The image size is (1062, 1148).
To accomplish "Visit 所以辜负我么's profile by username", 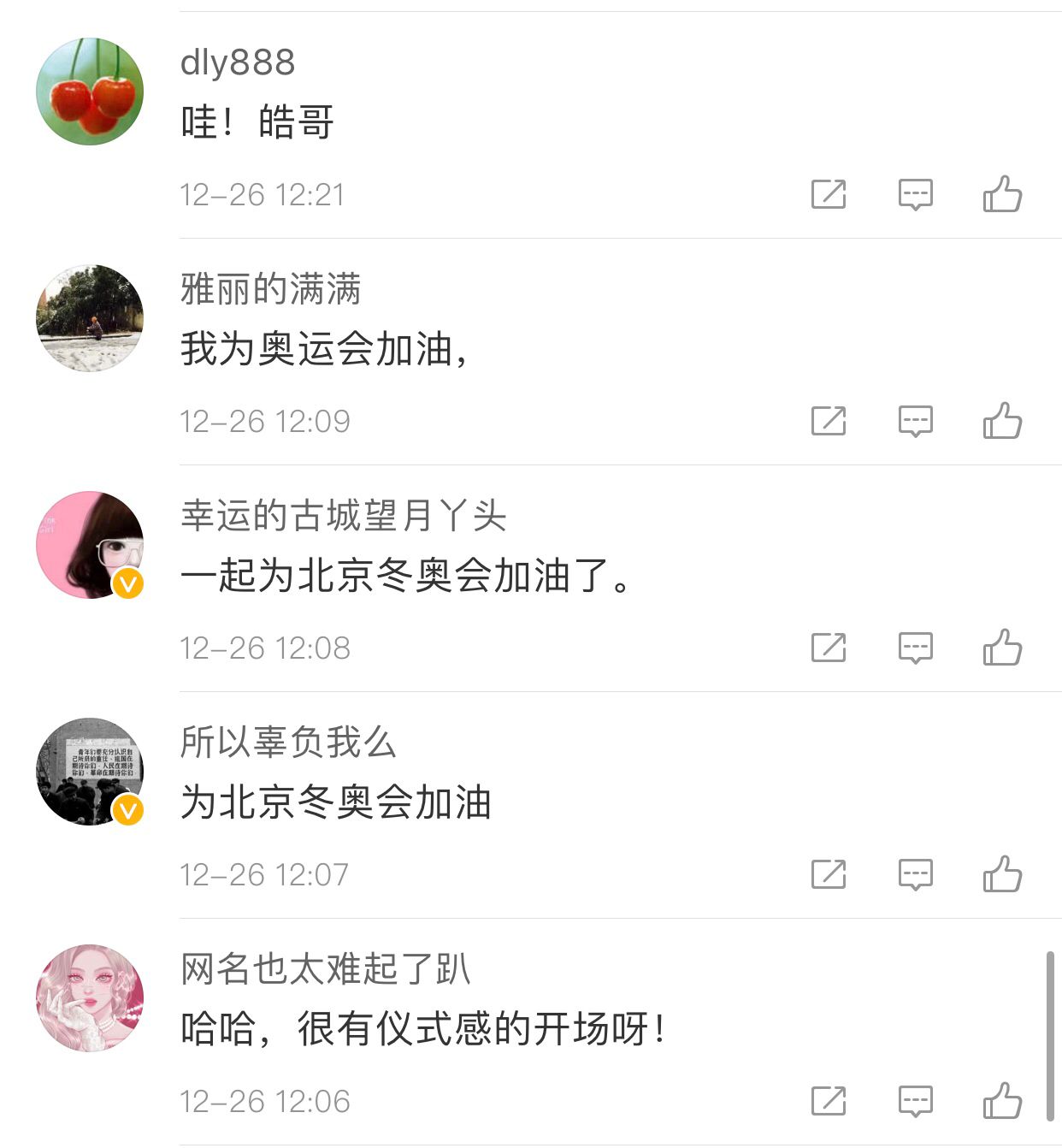I will coord(288,743).
